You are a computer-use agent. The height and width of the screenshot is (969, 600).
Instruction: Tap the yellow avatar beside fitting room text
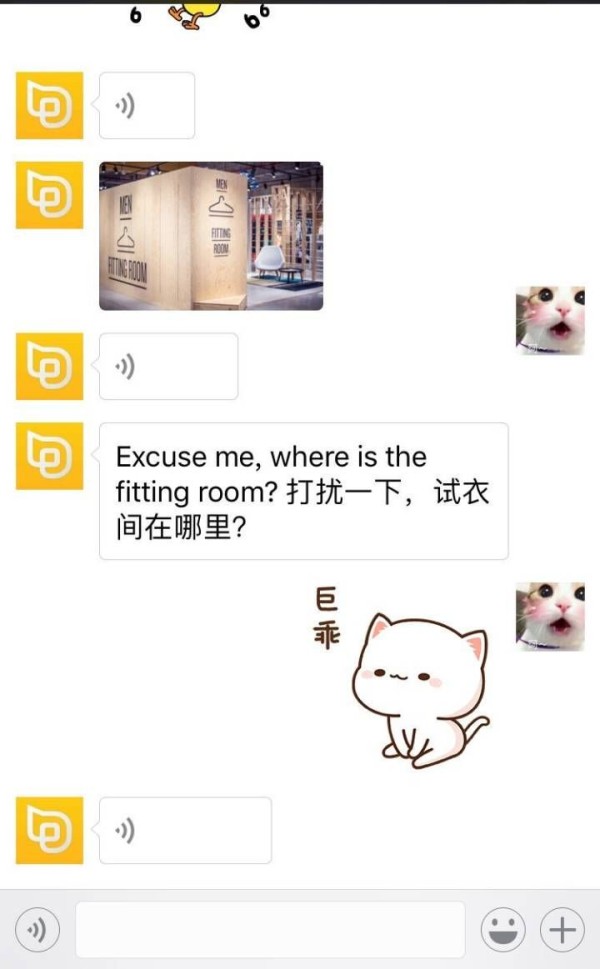pyautogui.click(x=49, y=456)
